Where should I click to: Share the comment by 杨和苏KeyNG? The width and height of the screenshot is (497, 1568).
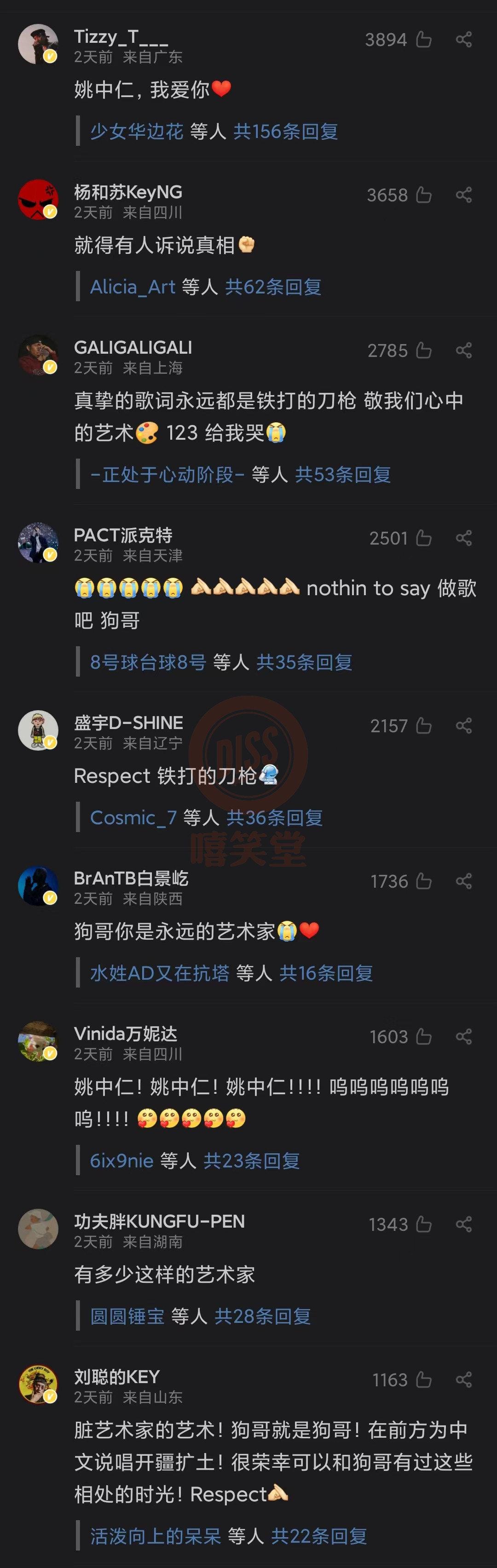pos(463,195)
